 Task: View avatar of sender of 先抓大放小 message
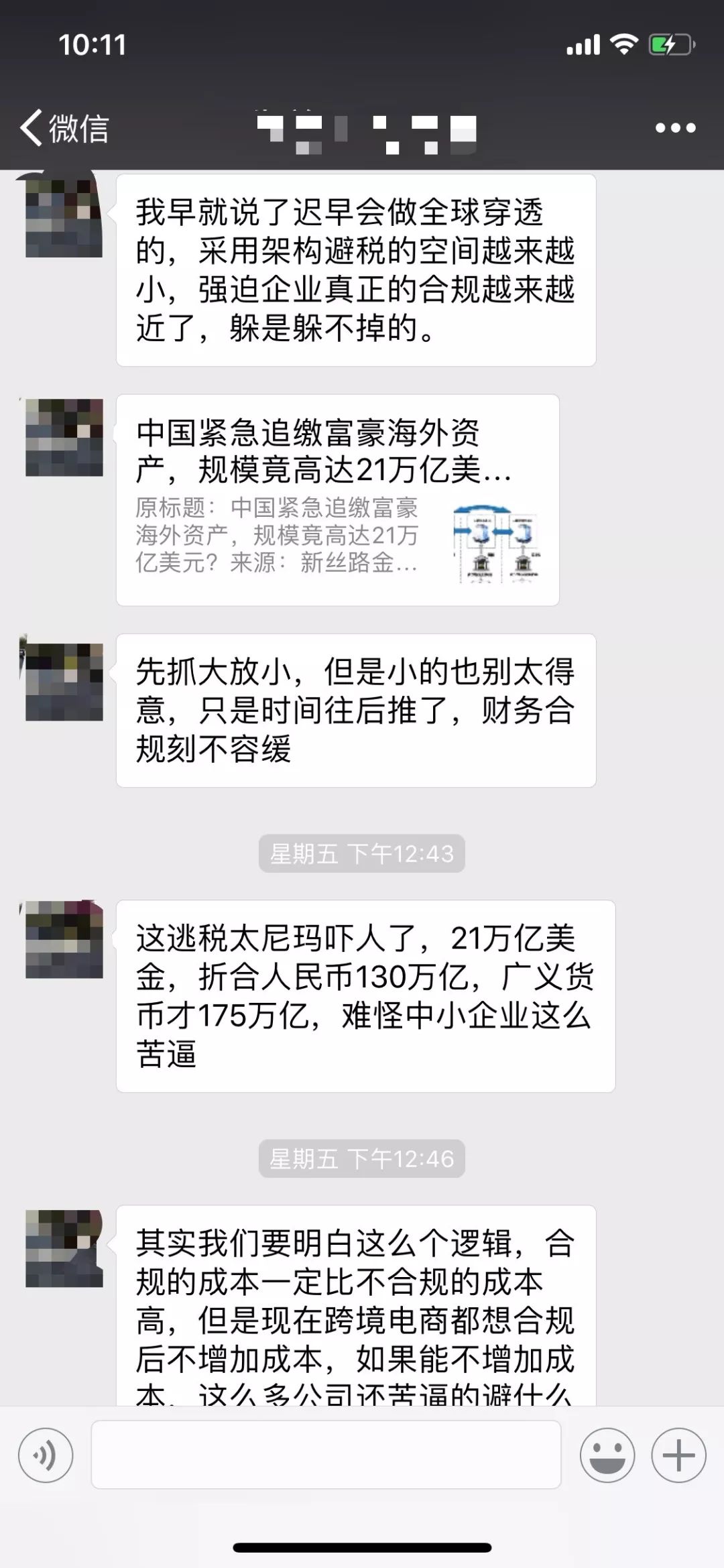click(64, 681)
